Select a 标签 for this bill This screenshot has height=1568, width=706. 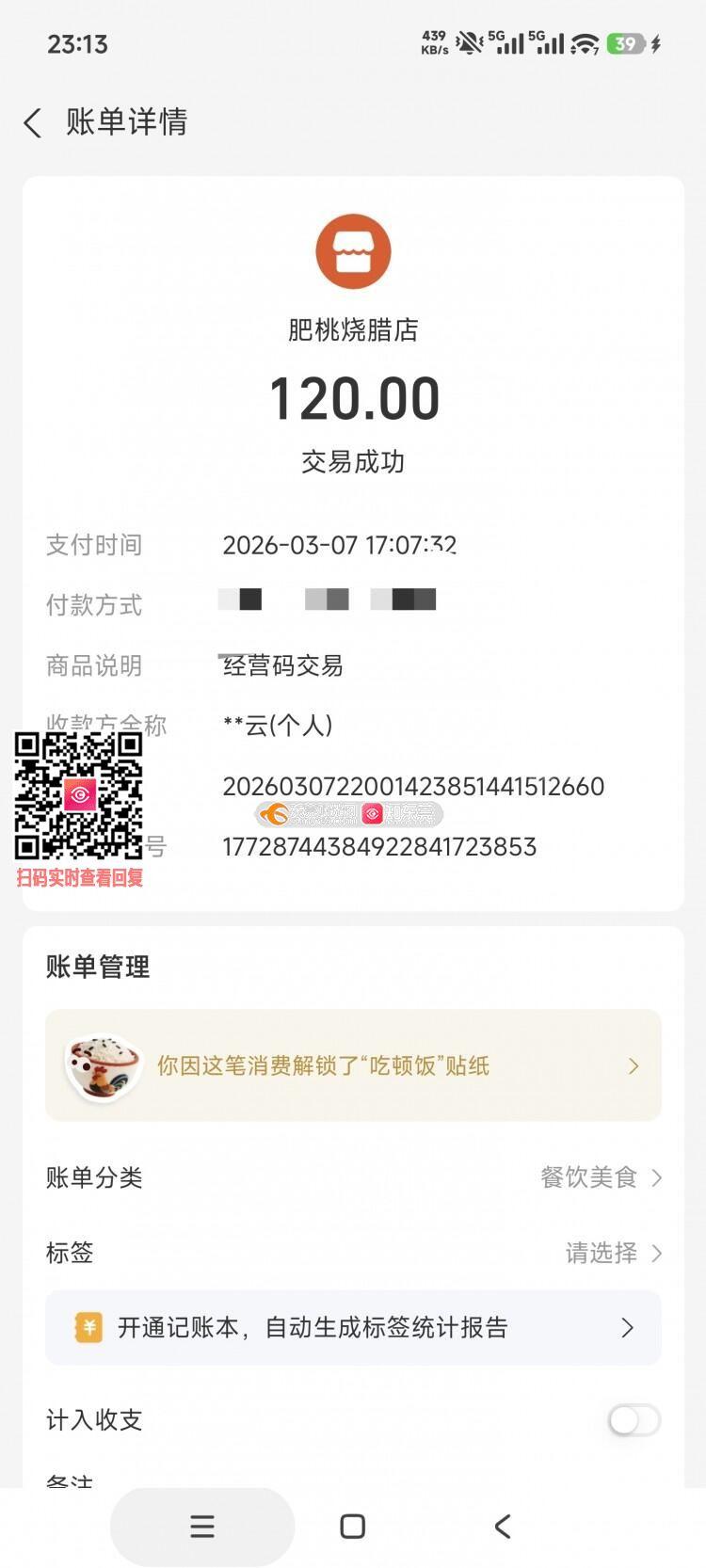pyautogui.click(x=612, y=1253)
